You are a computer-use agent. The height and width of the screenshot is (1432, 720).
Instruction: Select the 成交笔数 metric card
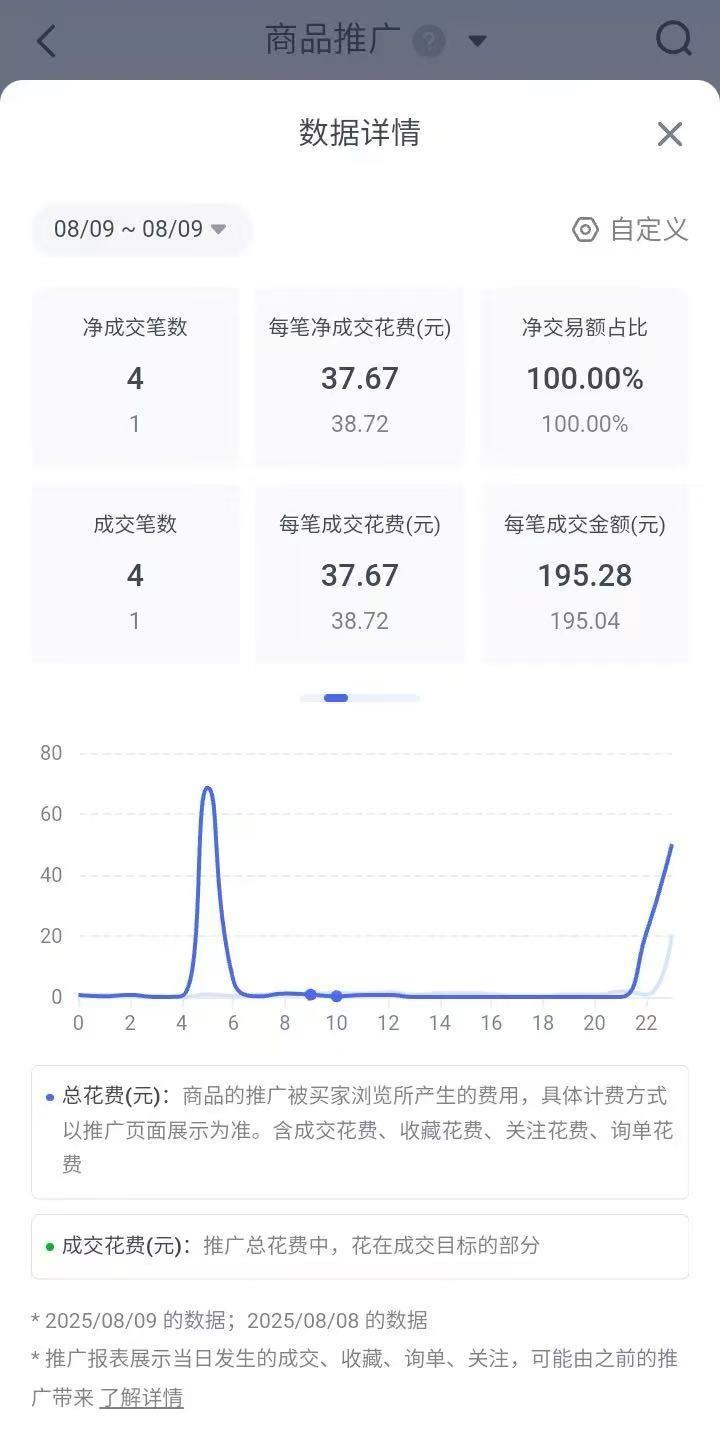[135, 574]
